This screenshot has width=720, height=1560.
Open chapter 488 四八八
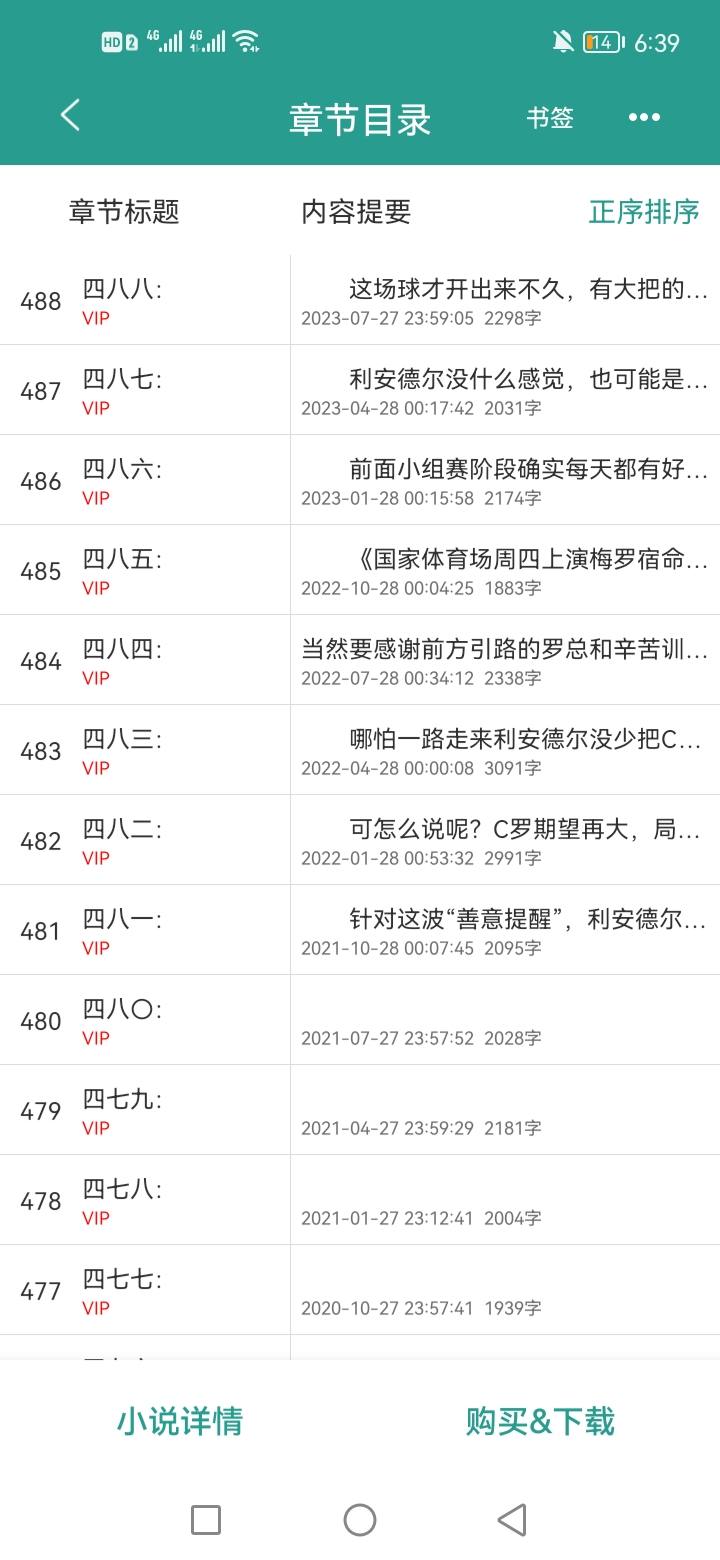(x=360, y=300)
